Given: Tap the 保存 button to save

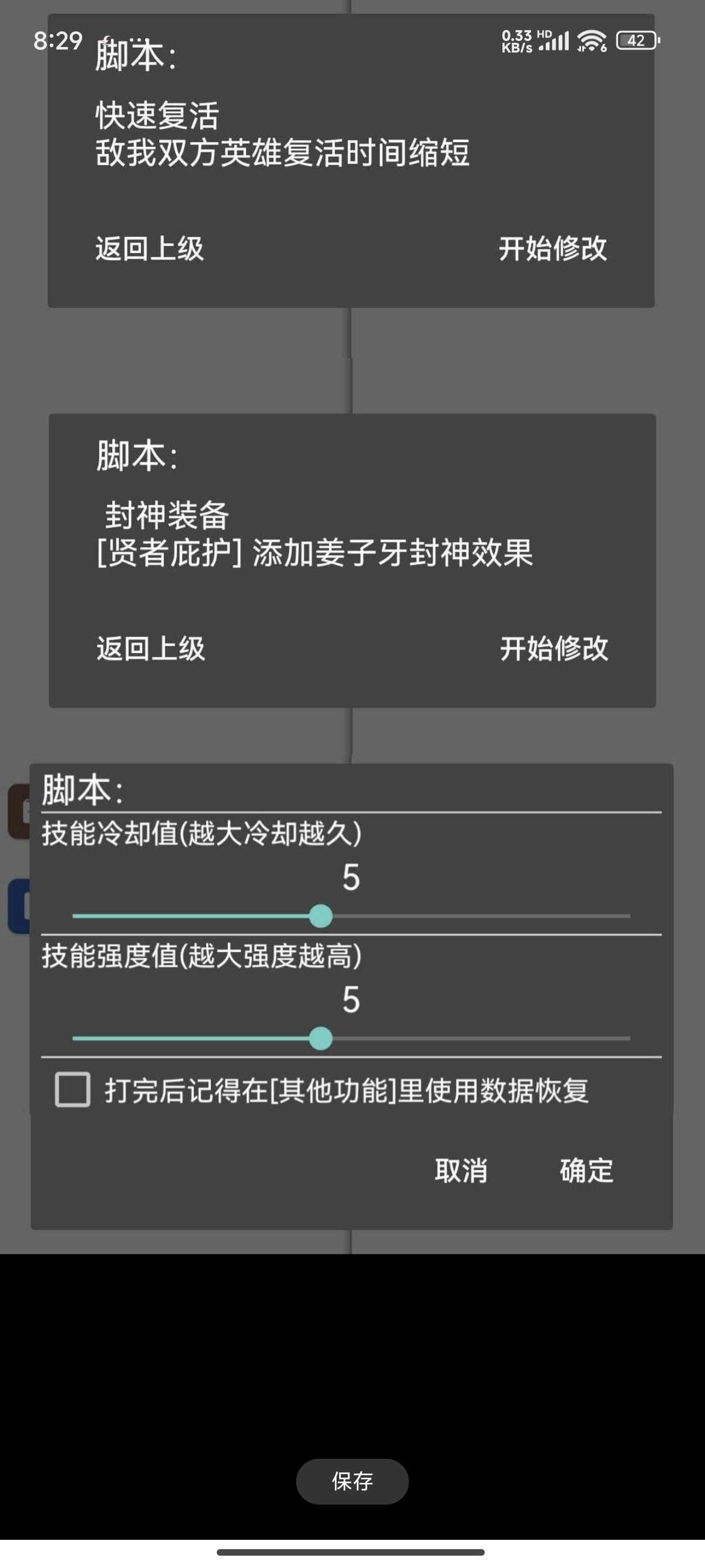Looking at the screenshot, I should 352,1481.
